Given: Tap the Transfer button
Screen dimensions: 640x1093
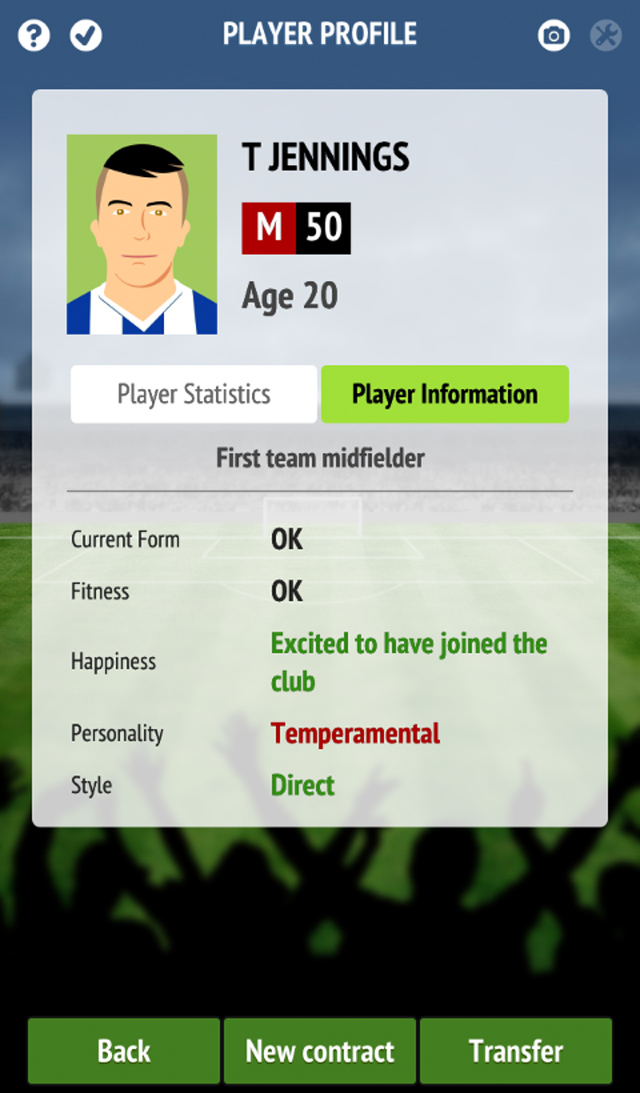Looking at the screenshot, I should (516, 1050).
